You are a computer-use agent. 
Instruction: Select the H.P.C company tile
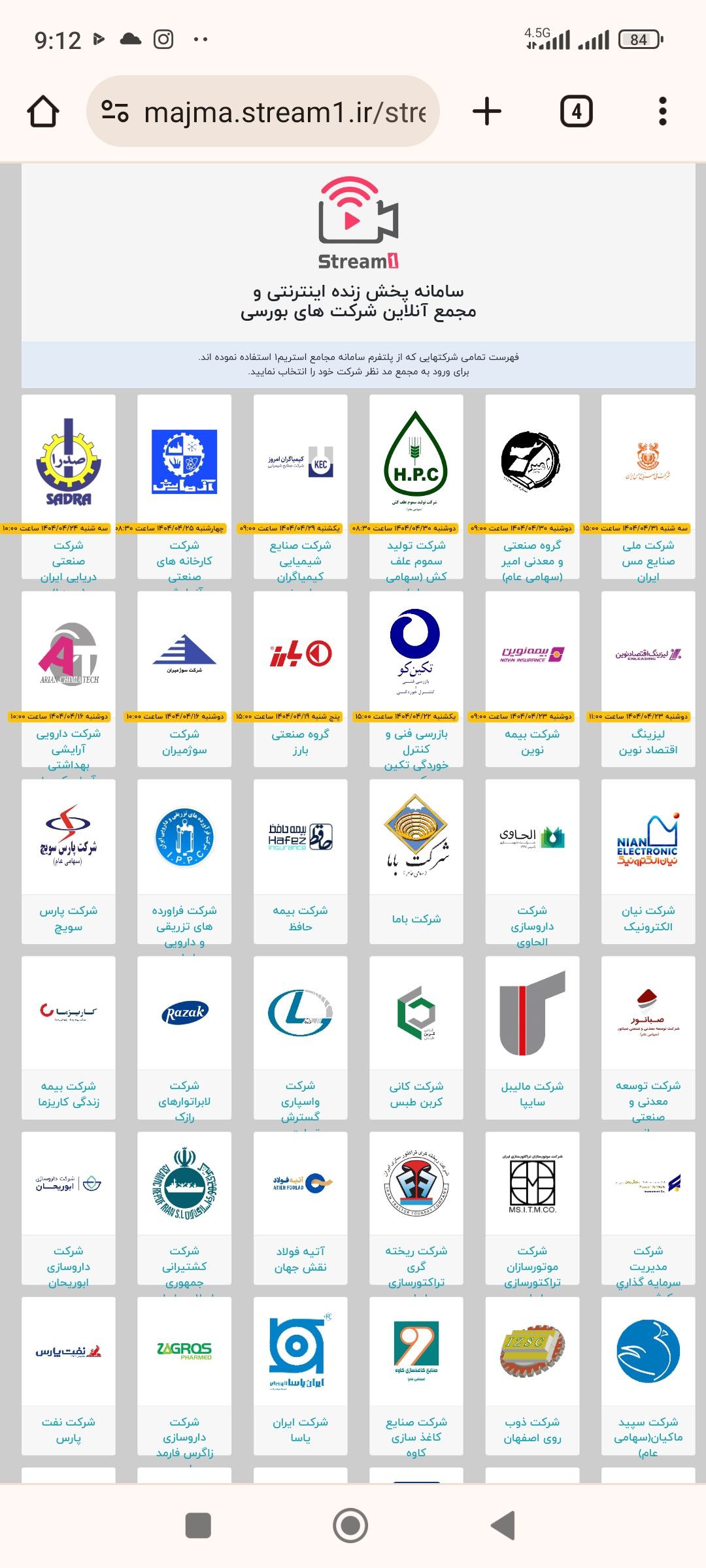pyautogui.click(x=416, y=464)
